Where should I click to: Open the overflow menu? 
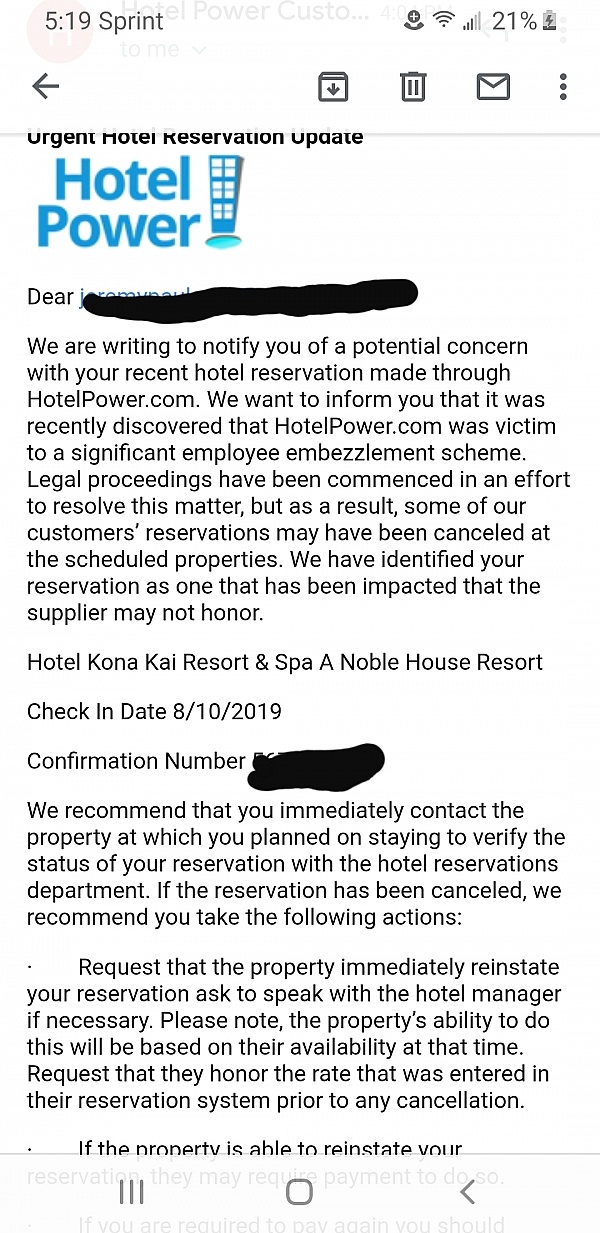[564, 87]
